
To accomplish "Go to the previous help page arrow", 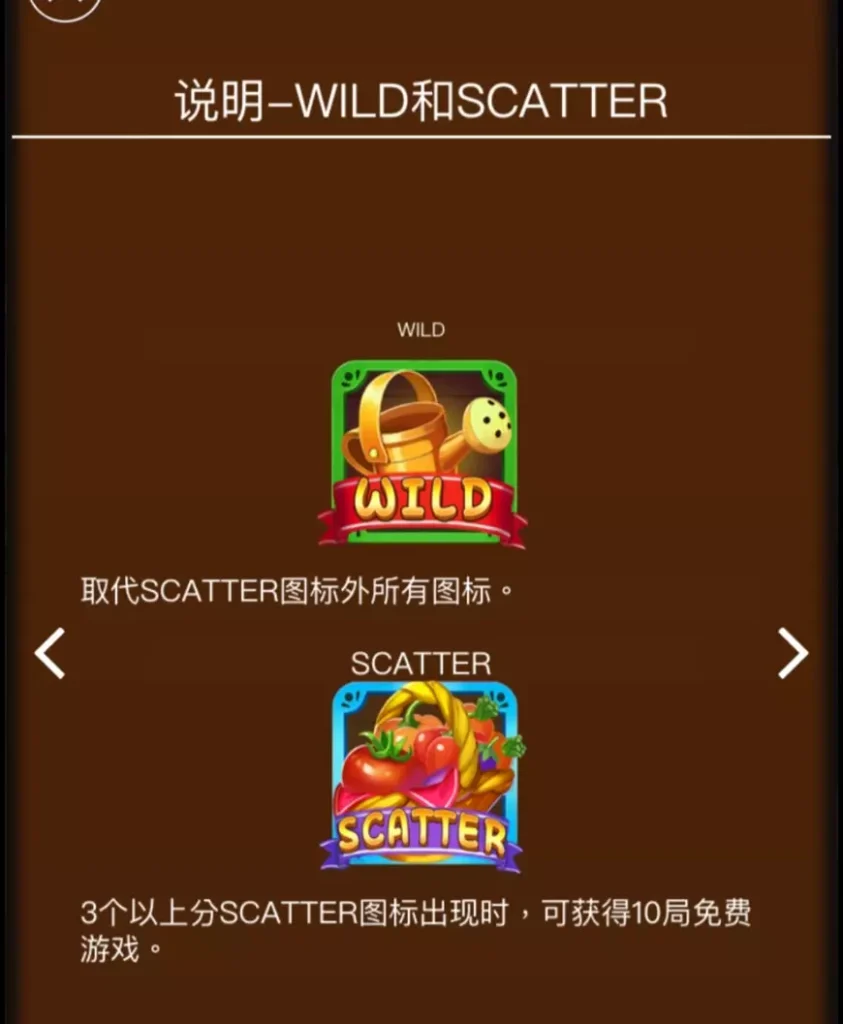I will (50, 654).
